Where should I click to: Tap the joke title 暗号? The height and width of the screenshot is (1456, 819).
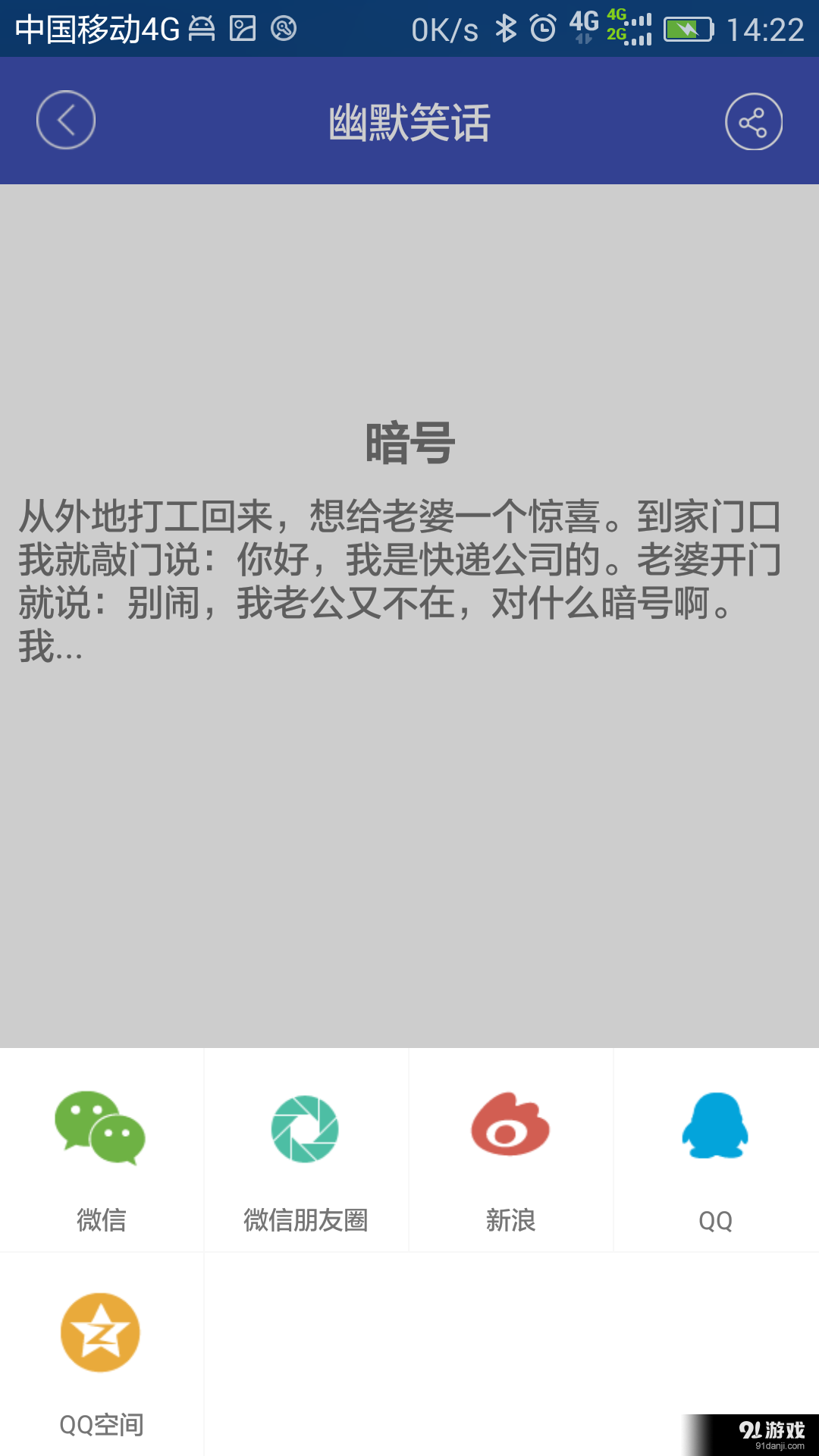pyautogui.click(x=409, y=444)
